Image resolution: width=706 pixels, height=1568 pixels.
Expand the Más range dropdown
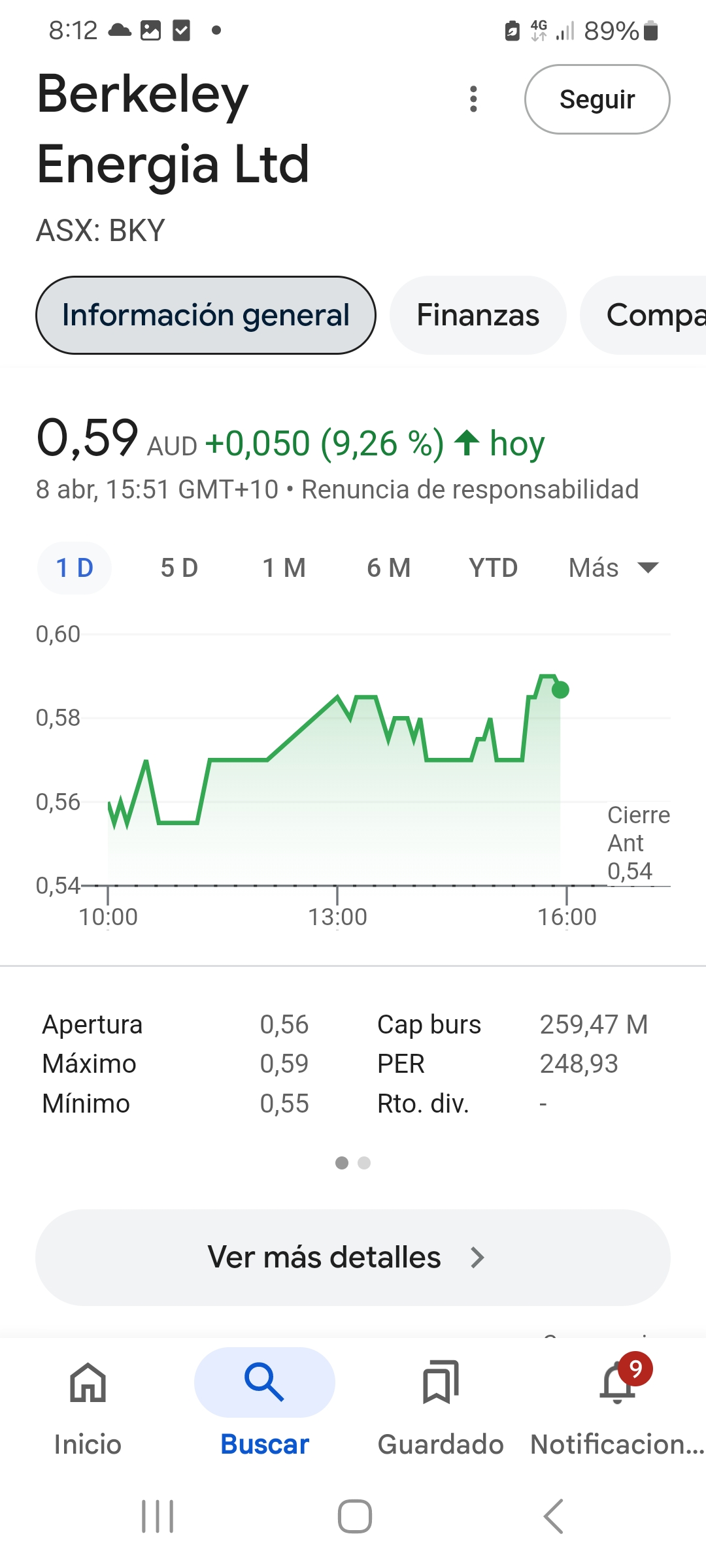[x=614, y=568]
